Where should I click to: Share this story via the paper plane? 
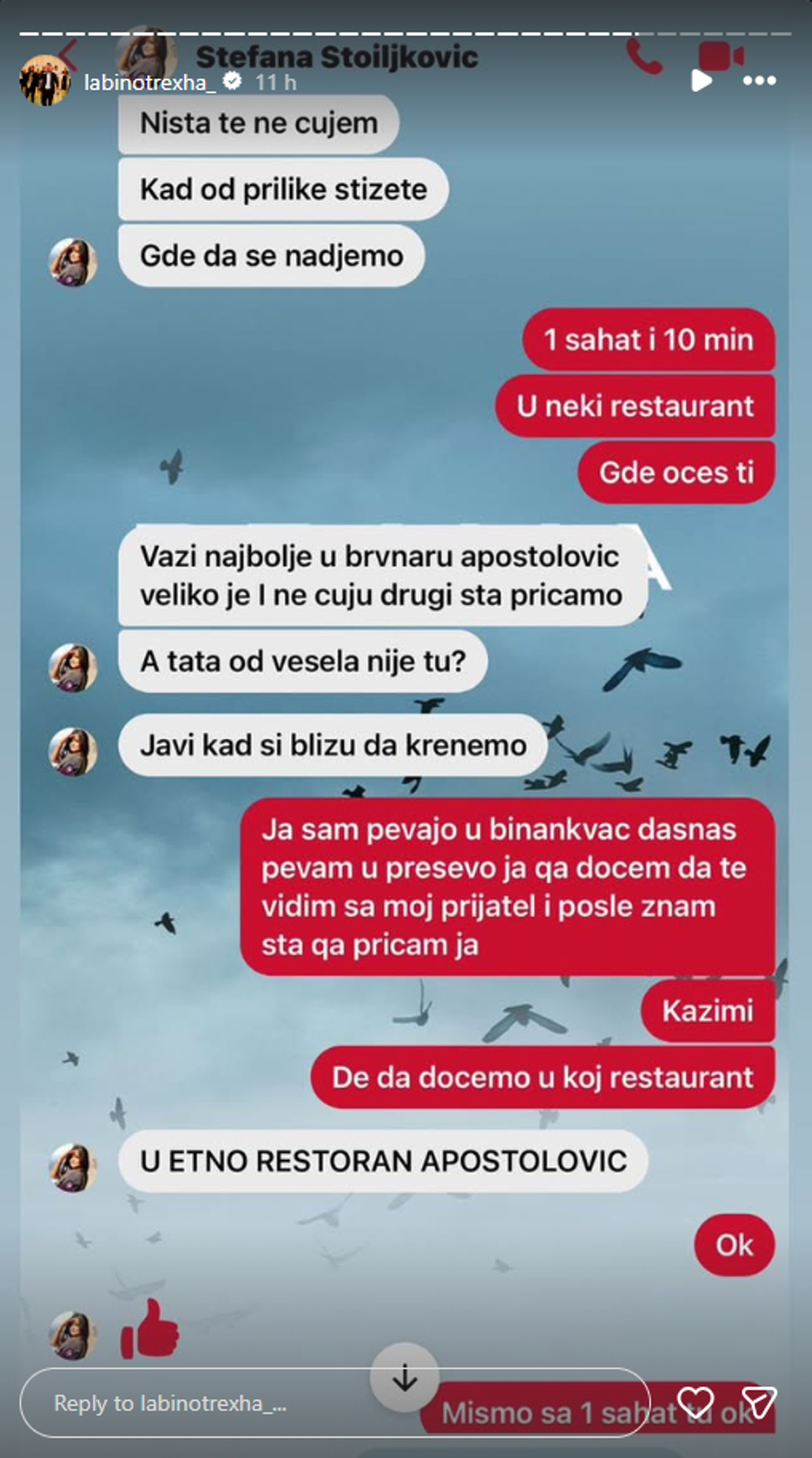click(758, 1402)
